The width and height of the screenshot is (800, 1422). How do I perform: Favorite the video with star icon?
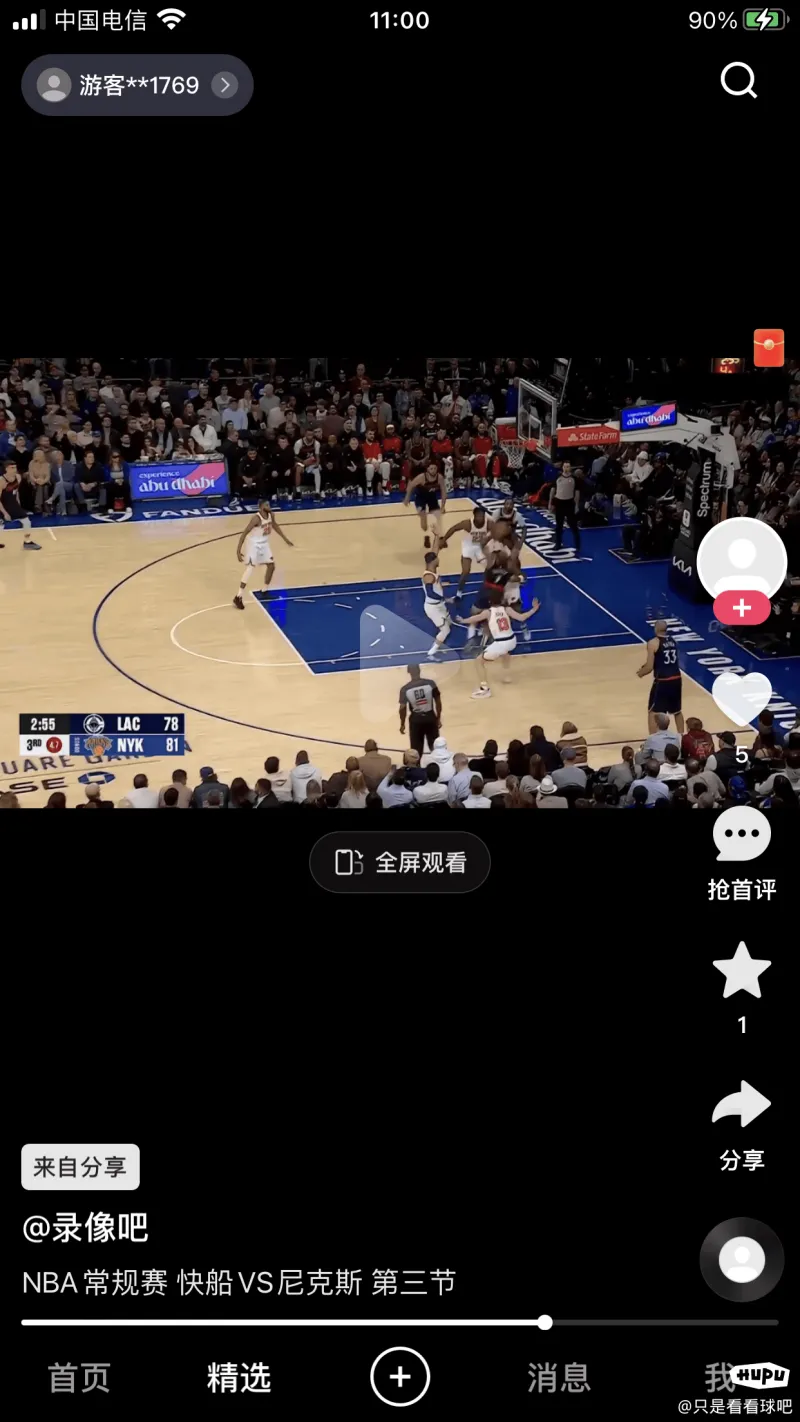pyautogui.click(x=741, y=970)
